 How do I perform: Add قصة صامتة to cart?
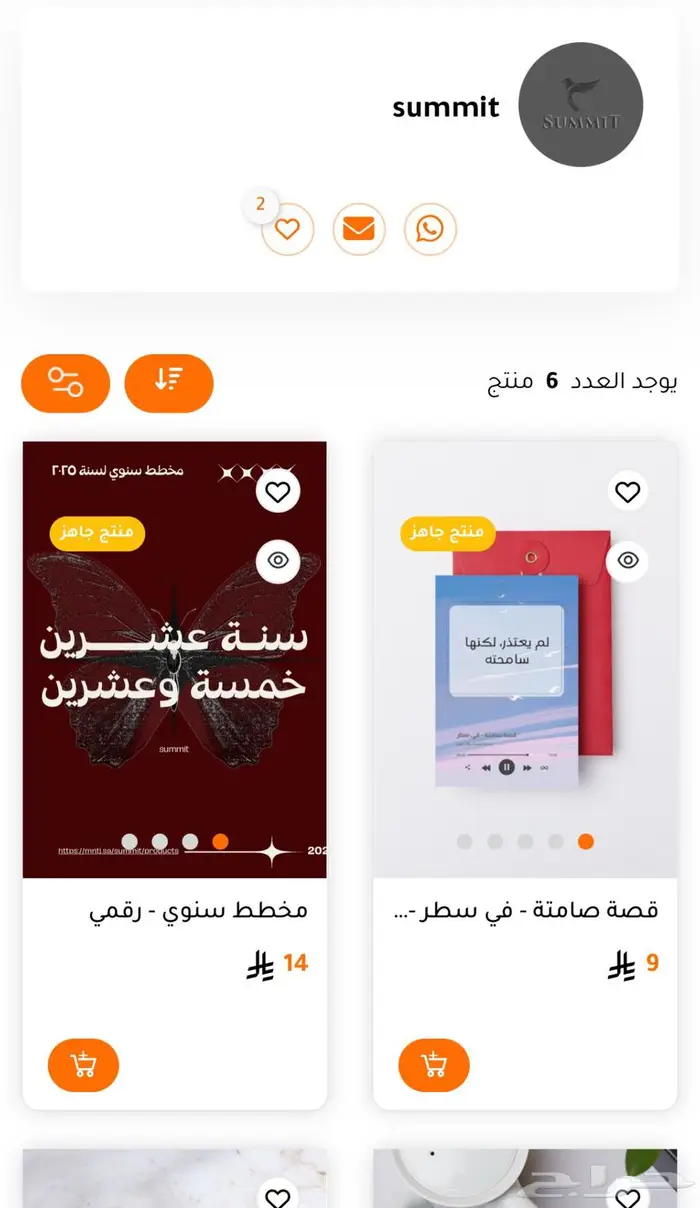pyautogui.click(x=434, y=1065)
